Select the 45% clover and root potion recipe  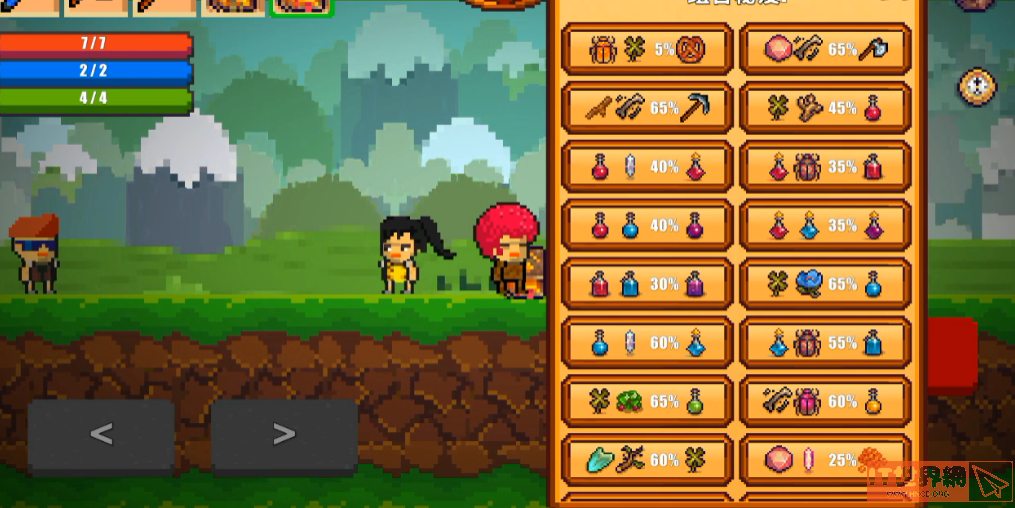pos(825,108)
